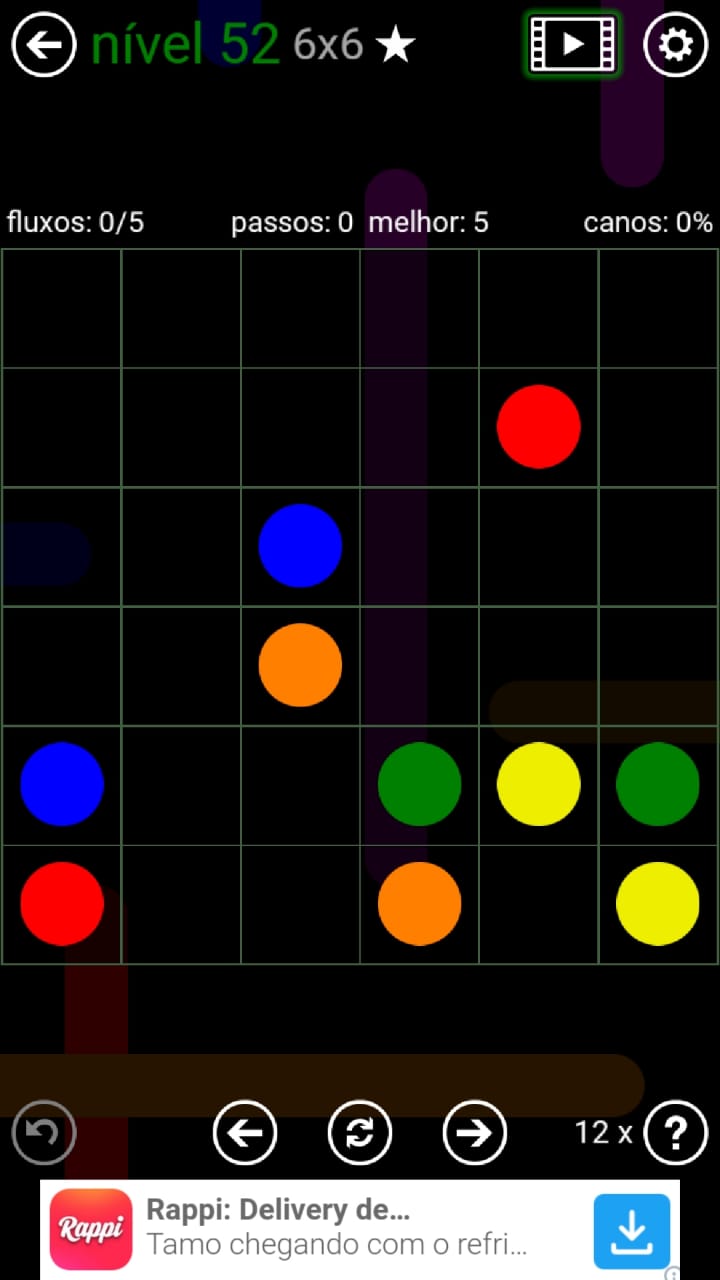Open the settings gear
This screenshot has width=720, height=1280.
675,45
